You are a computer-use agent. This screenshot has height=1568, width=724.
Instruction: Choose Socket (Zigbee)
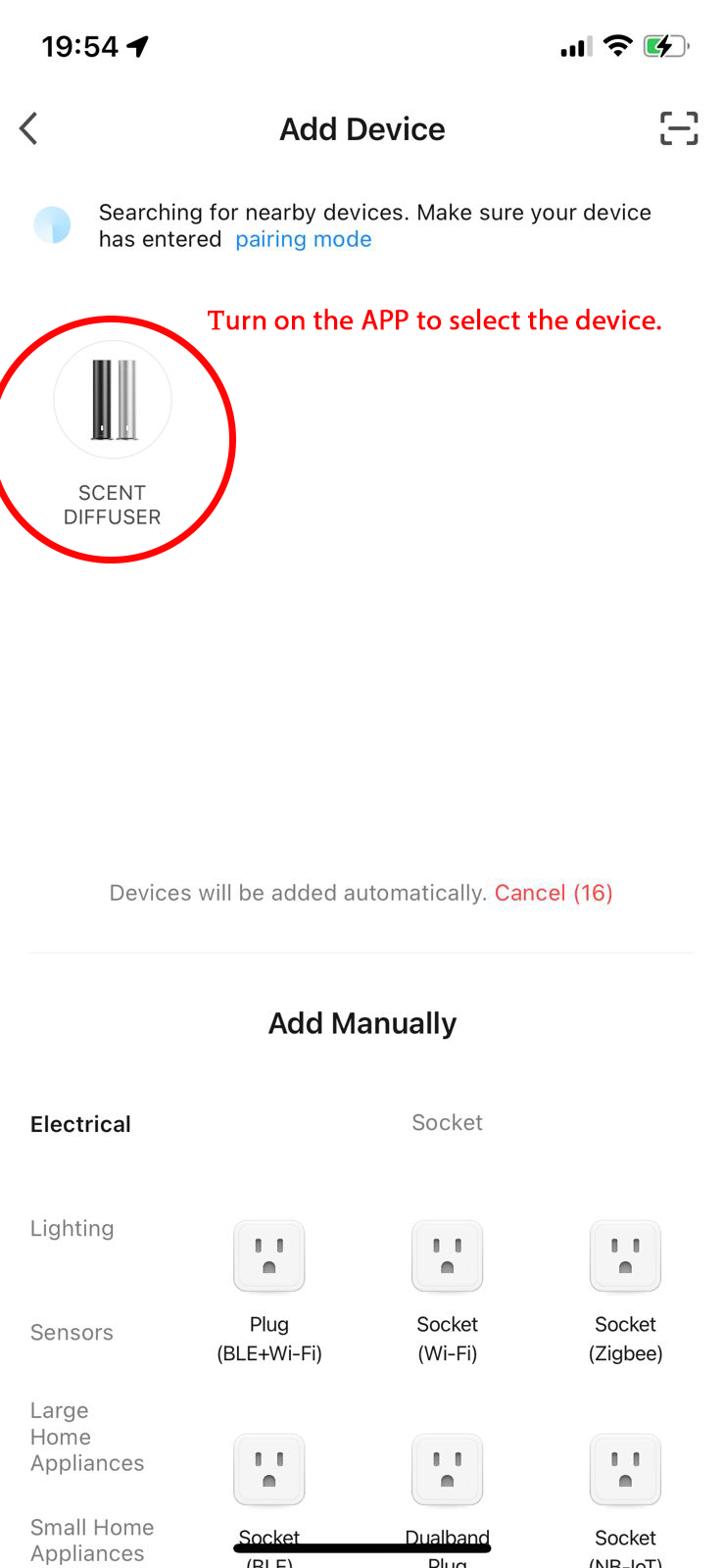pyautogui.click(x=626, y=1293)
